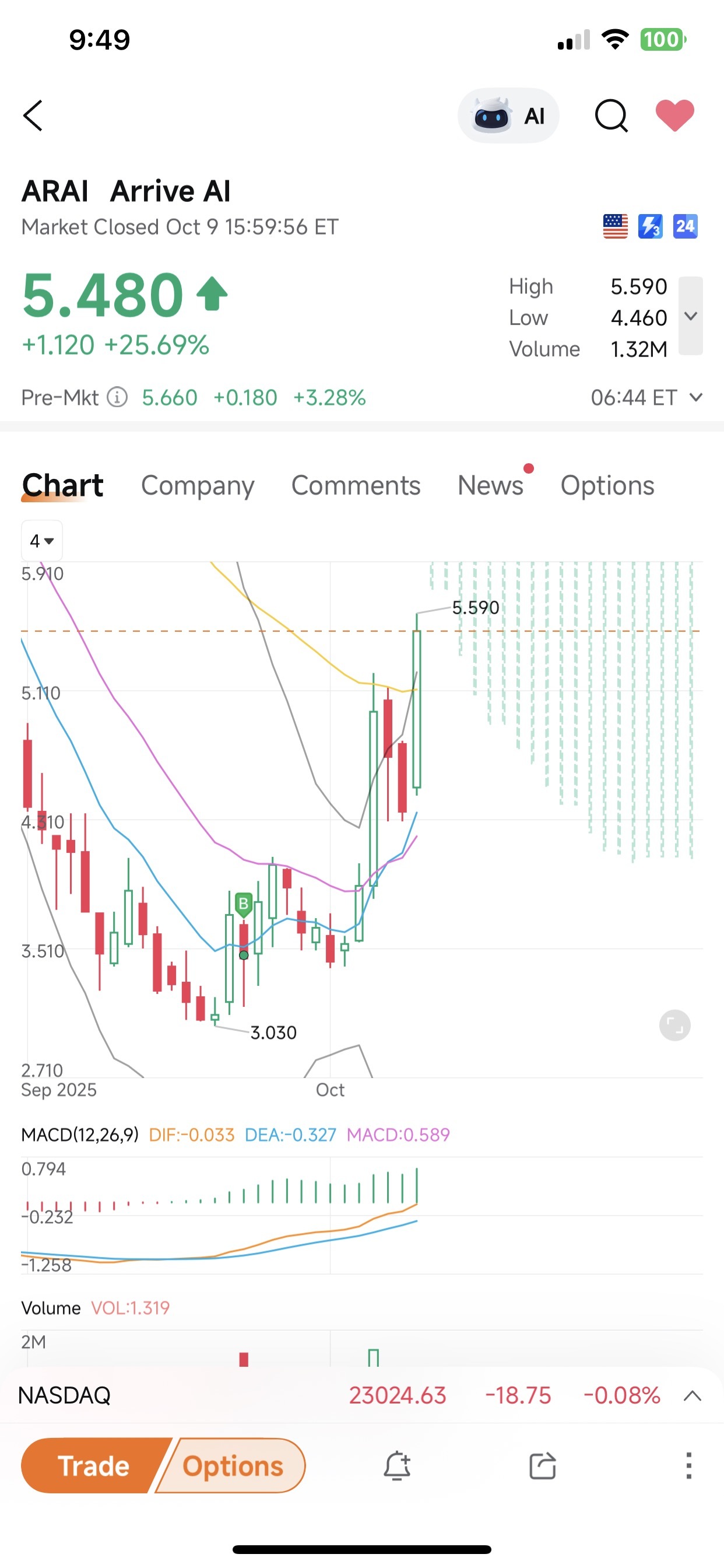Show Pre-Mkt info tooltip
The image size is (724, 1568).
tap(117, 397)
